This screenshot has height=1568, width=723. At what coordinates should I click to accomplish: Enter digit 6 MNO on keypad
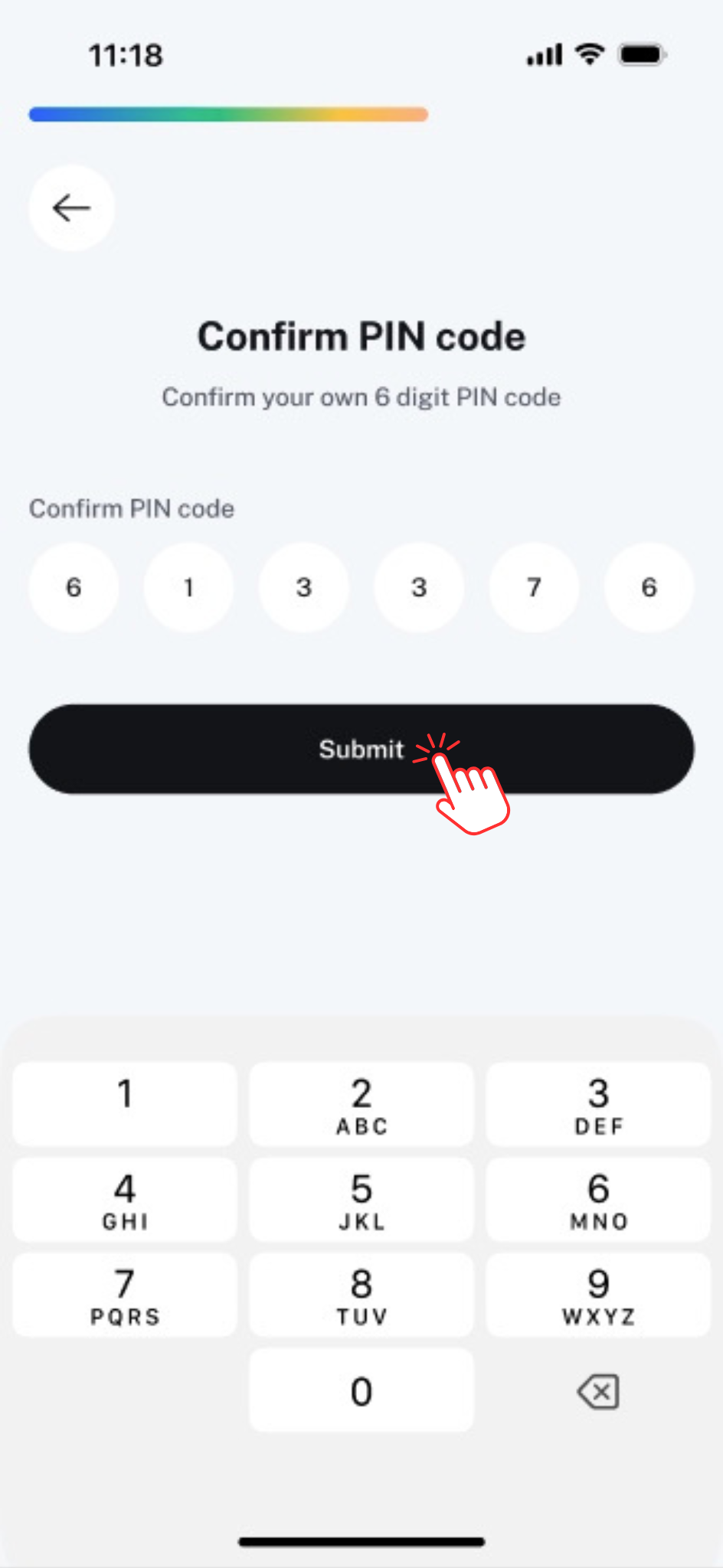coord(598,1199)
